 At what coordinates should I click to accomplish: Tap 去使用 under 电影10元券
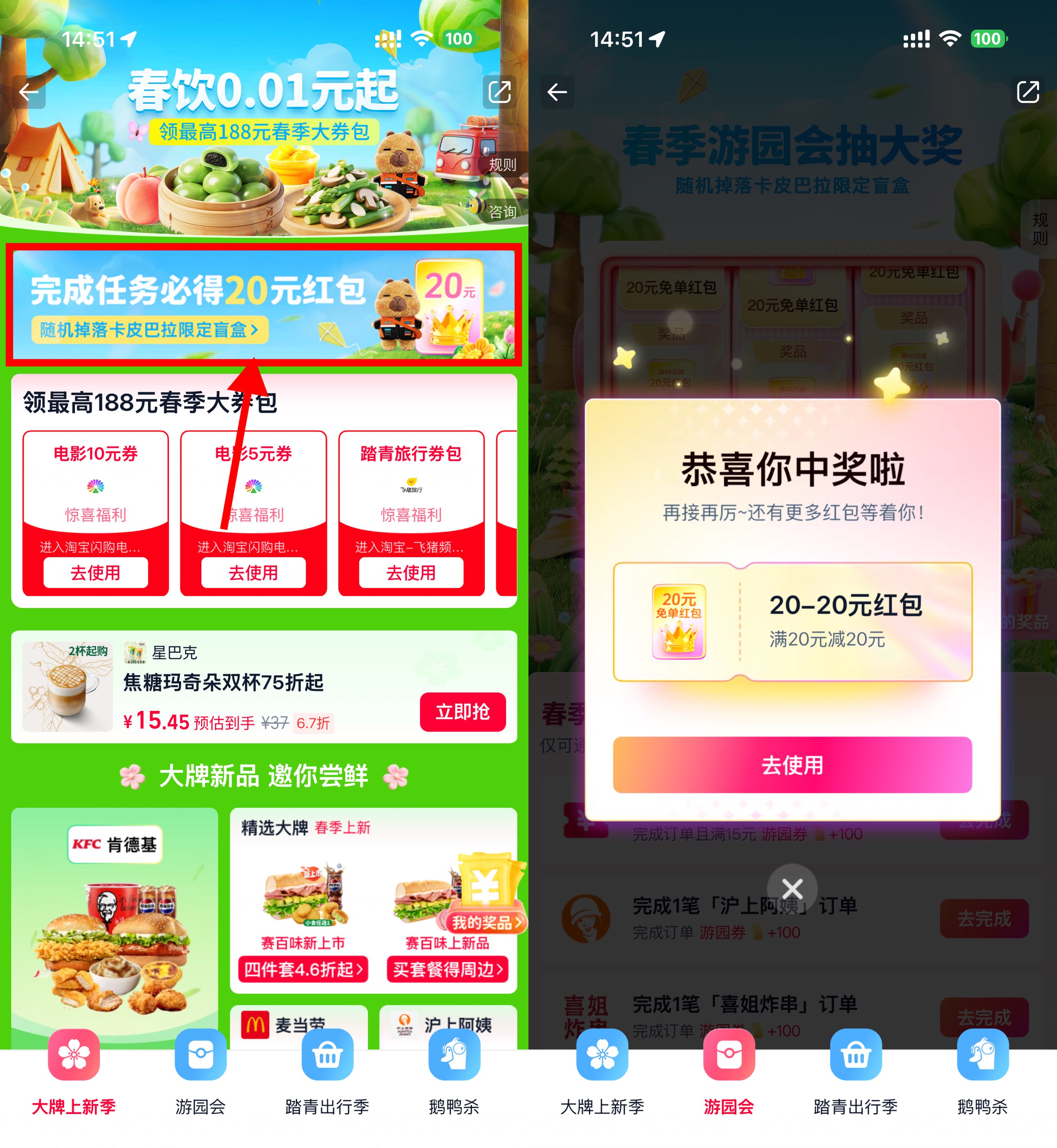pos(96,572)
